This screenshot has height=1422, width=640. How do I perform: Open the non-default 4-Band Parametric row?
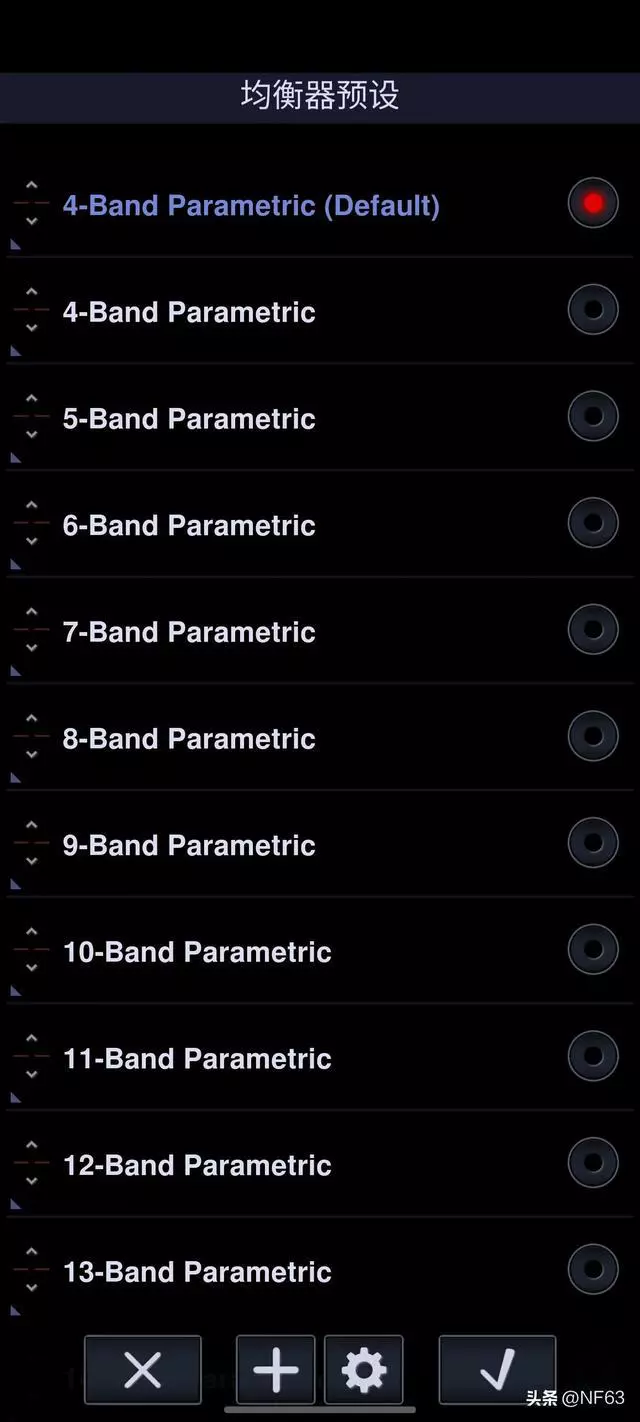tap(189, 312)
